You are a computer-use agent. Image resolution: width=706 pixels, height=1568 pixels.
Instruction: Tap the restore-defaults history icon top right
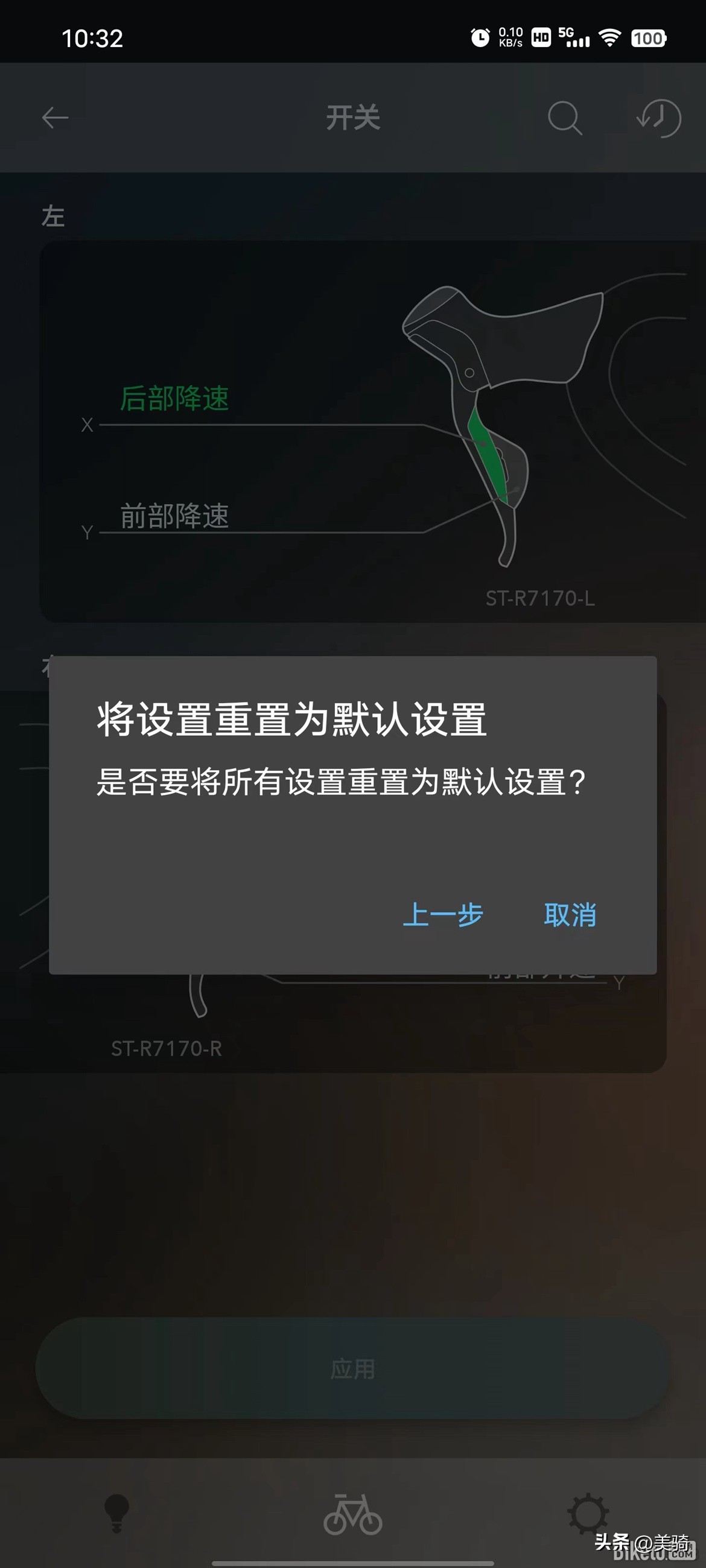pyautogui.click(x=659, y=119)
